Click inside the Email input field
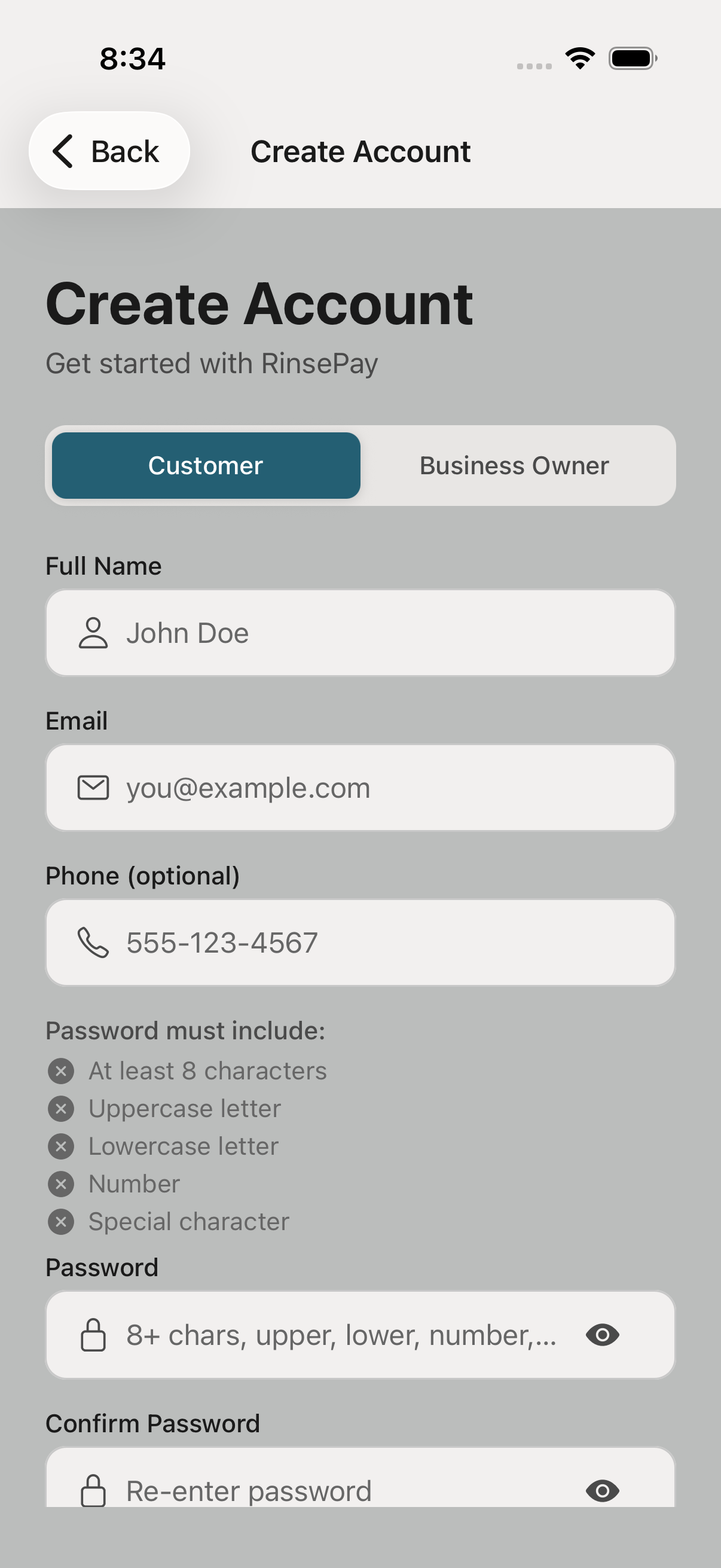 pyautogui.click(x=361, y=787)
